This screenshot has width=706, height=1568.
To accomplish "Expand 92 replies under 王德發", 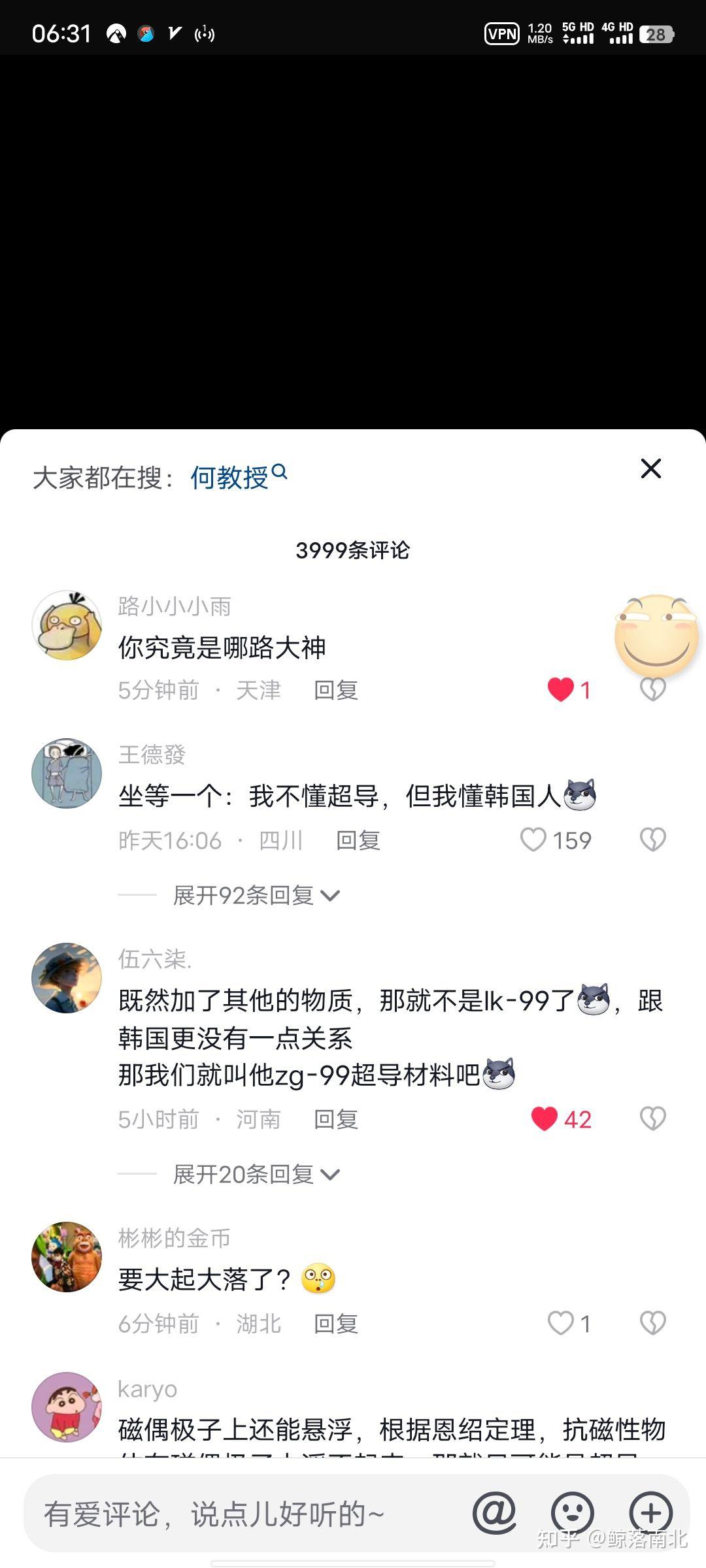I will [255, 895].
